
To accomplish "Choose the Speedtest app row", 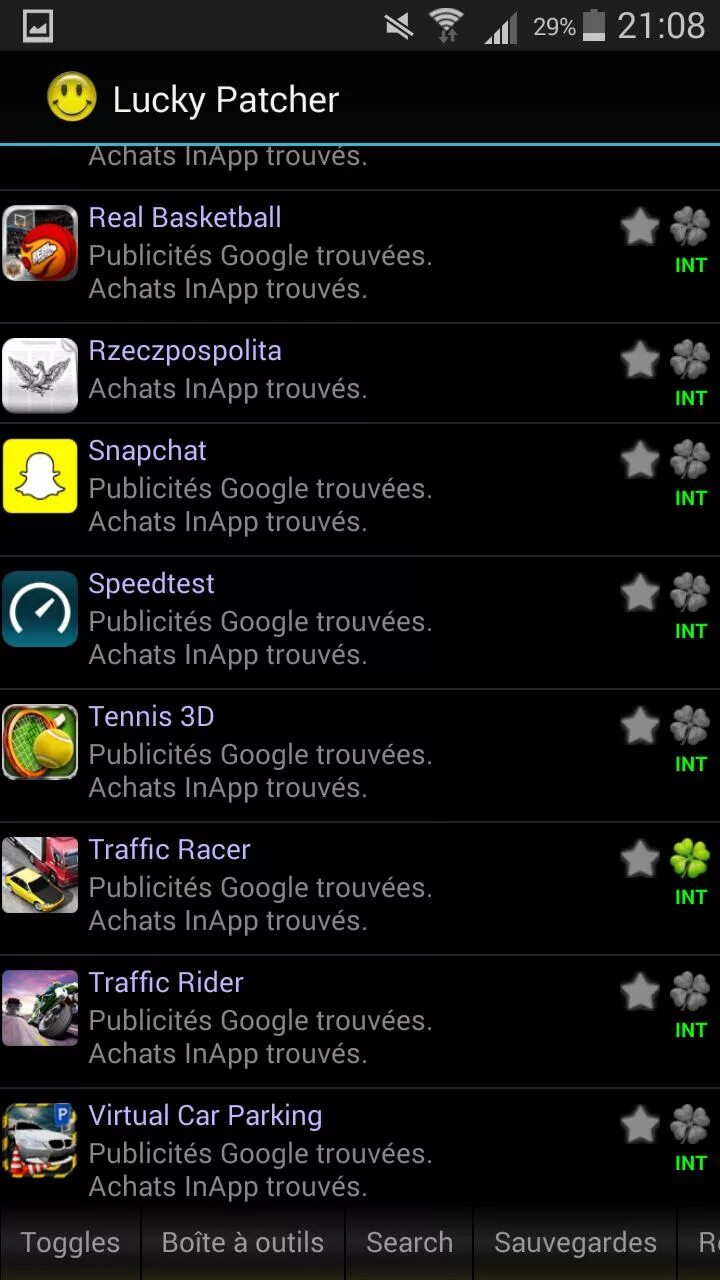I will tap(360, 623).
